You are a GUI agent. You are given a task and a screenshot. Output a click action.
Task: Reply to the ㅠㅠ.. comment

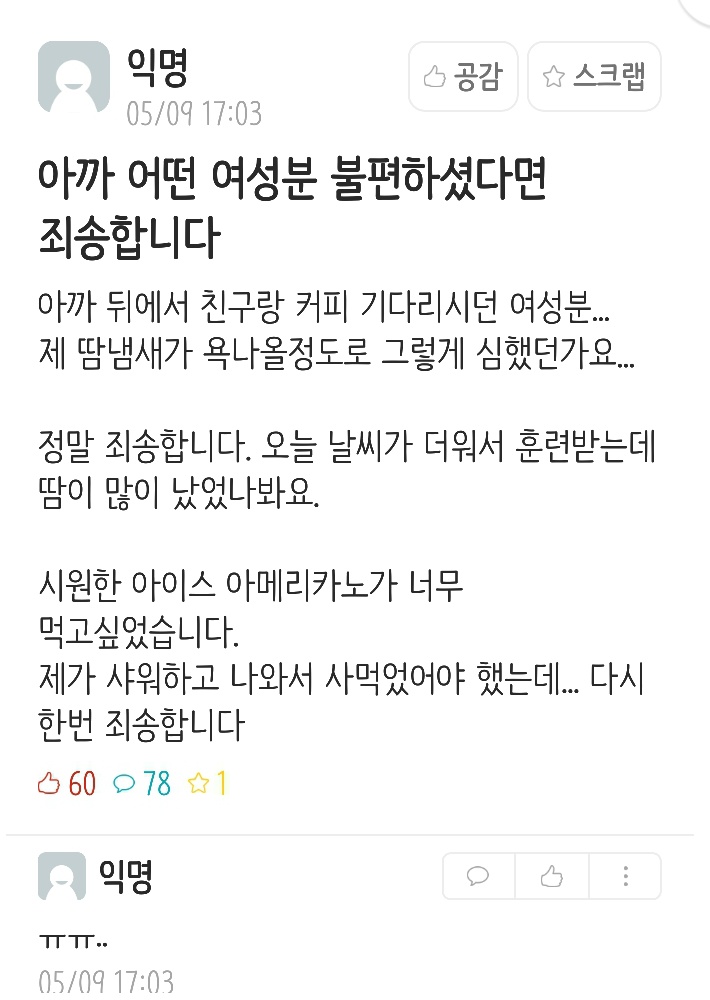pos(479,877)
